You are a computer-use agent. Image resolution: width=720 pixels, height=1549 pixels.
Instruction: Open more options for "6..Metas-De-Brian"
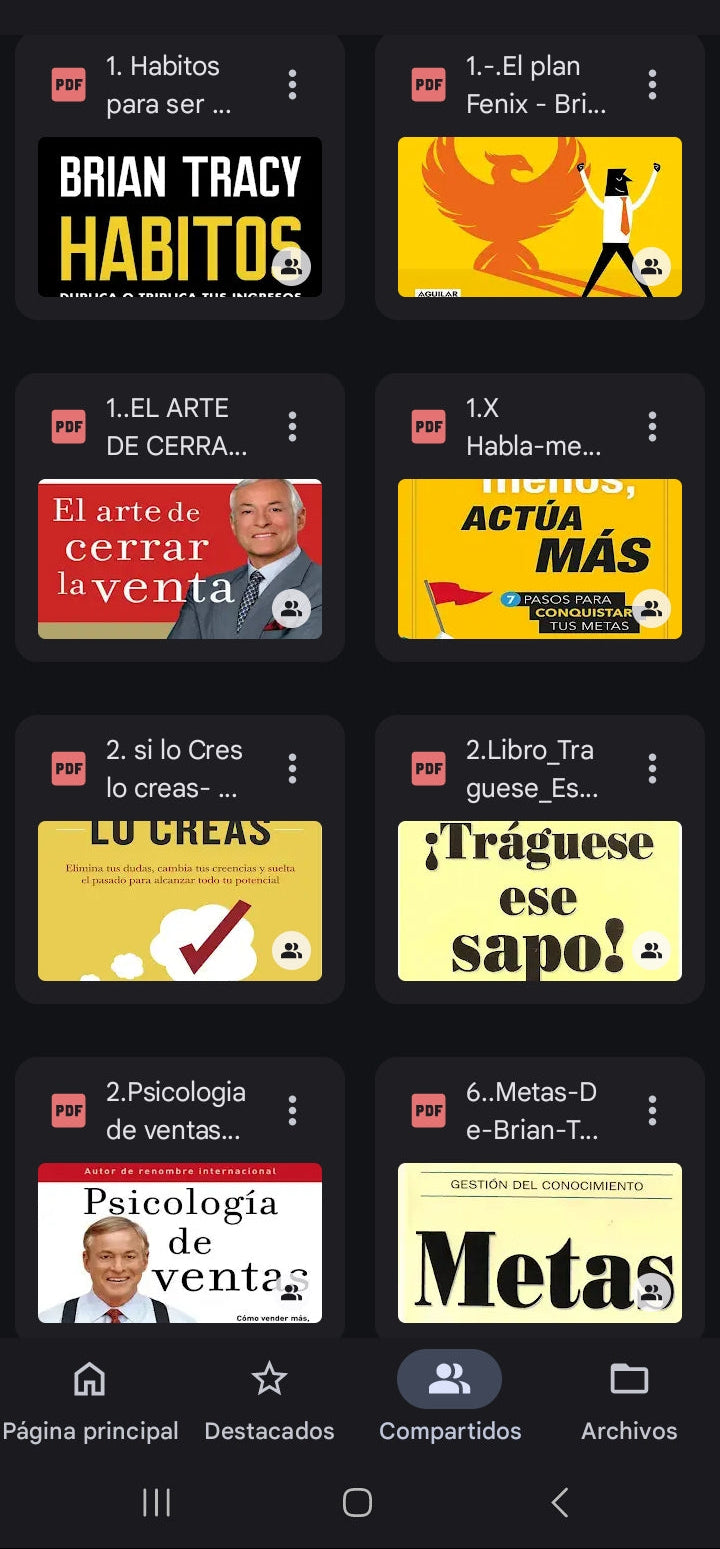point(652,1111)
